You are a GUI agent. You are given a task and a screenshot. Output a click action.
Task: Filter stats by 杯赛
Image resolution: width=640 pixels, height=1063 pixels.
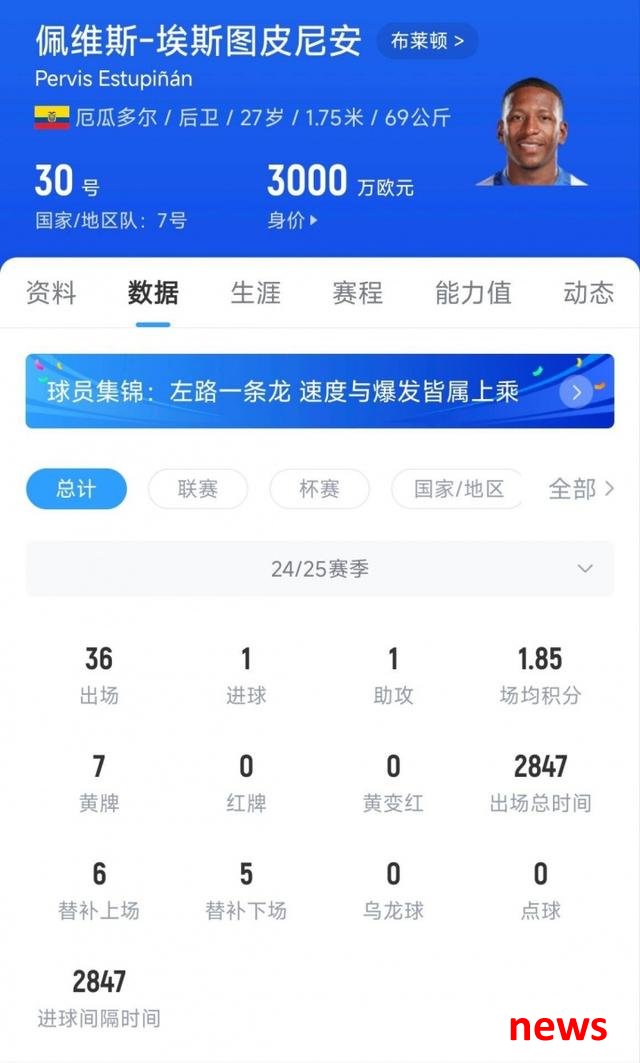(x=319, y=489)
